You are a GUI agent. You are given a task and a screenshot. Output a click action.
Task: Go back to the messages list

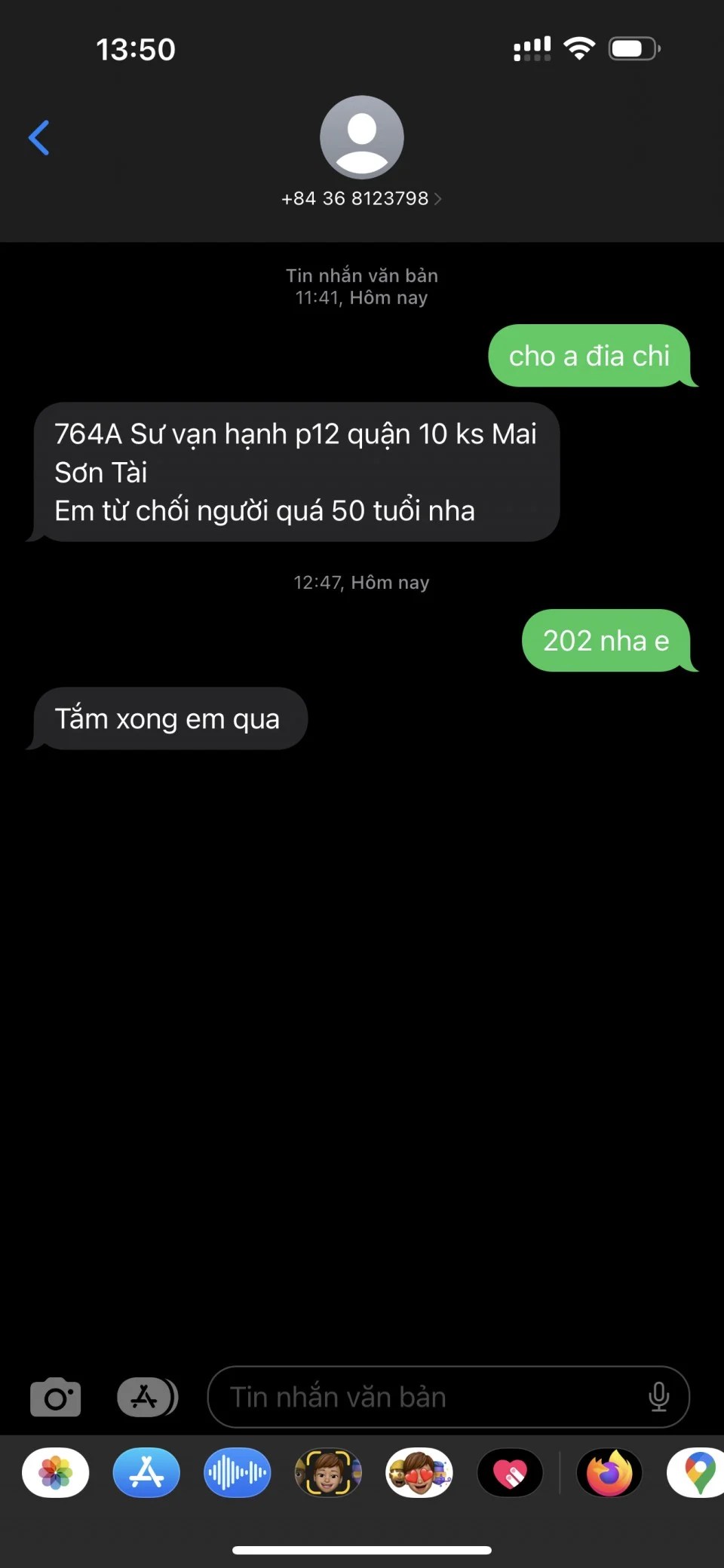[x=39, y=138]
